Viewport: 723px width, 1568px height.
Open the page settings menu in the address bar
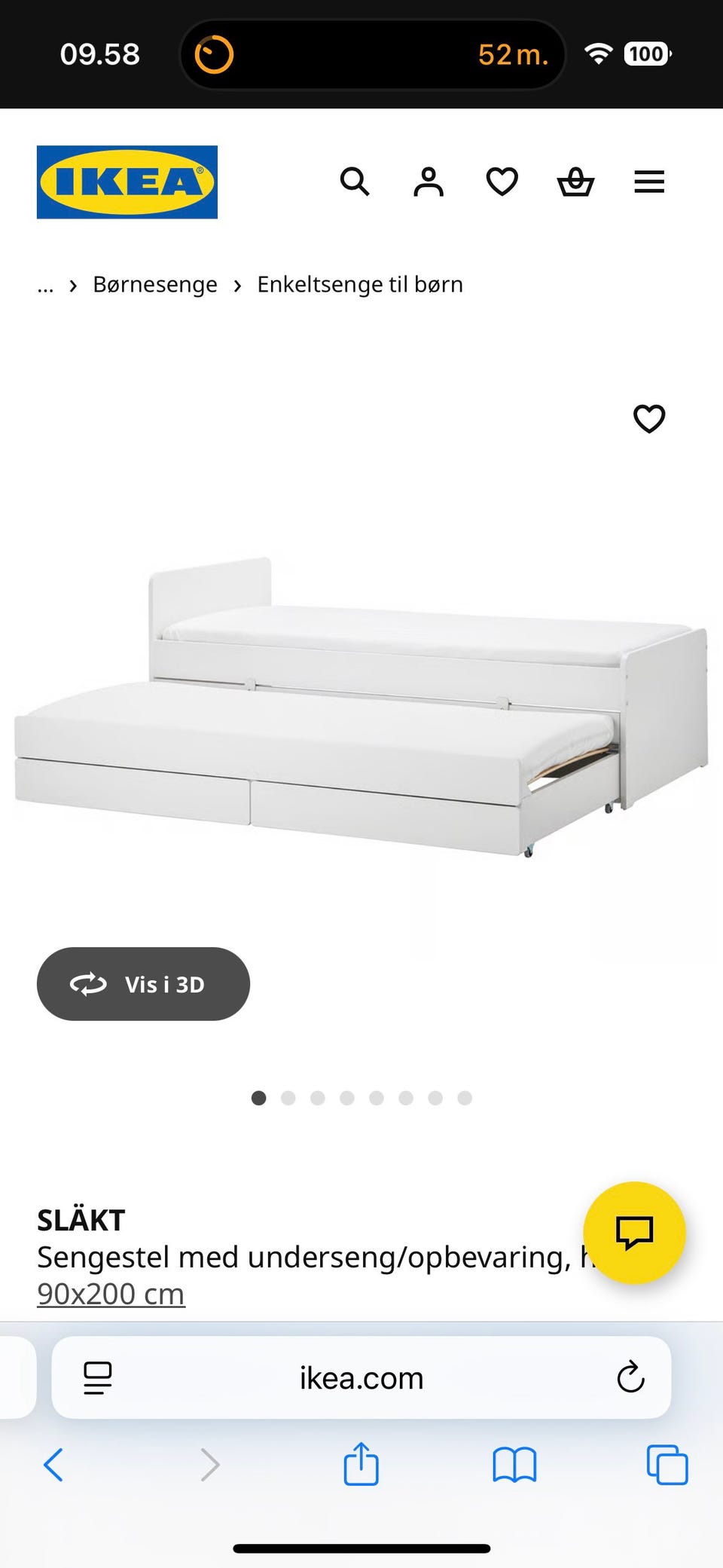[x=98, y=1378]
